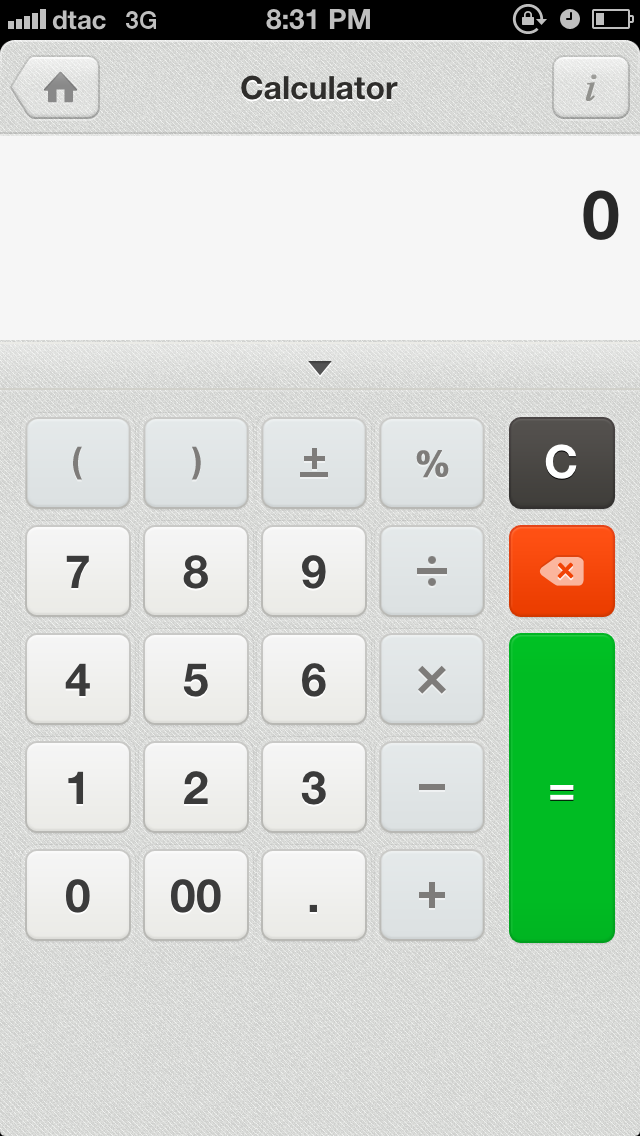Select the divide operator
Screen dimensions: 640x1136
coord(432,571)
